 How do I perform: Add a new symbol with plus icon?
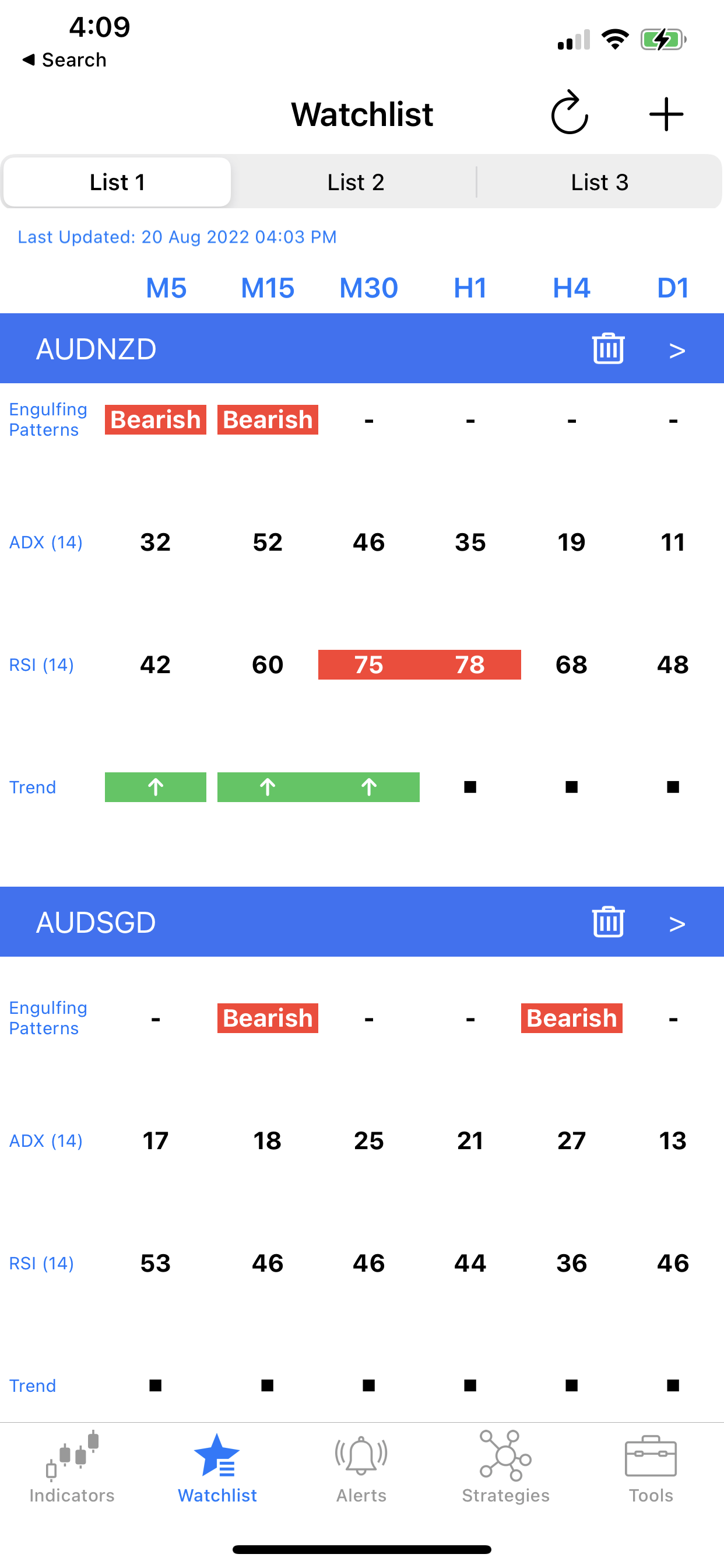(x=666, y=114)
